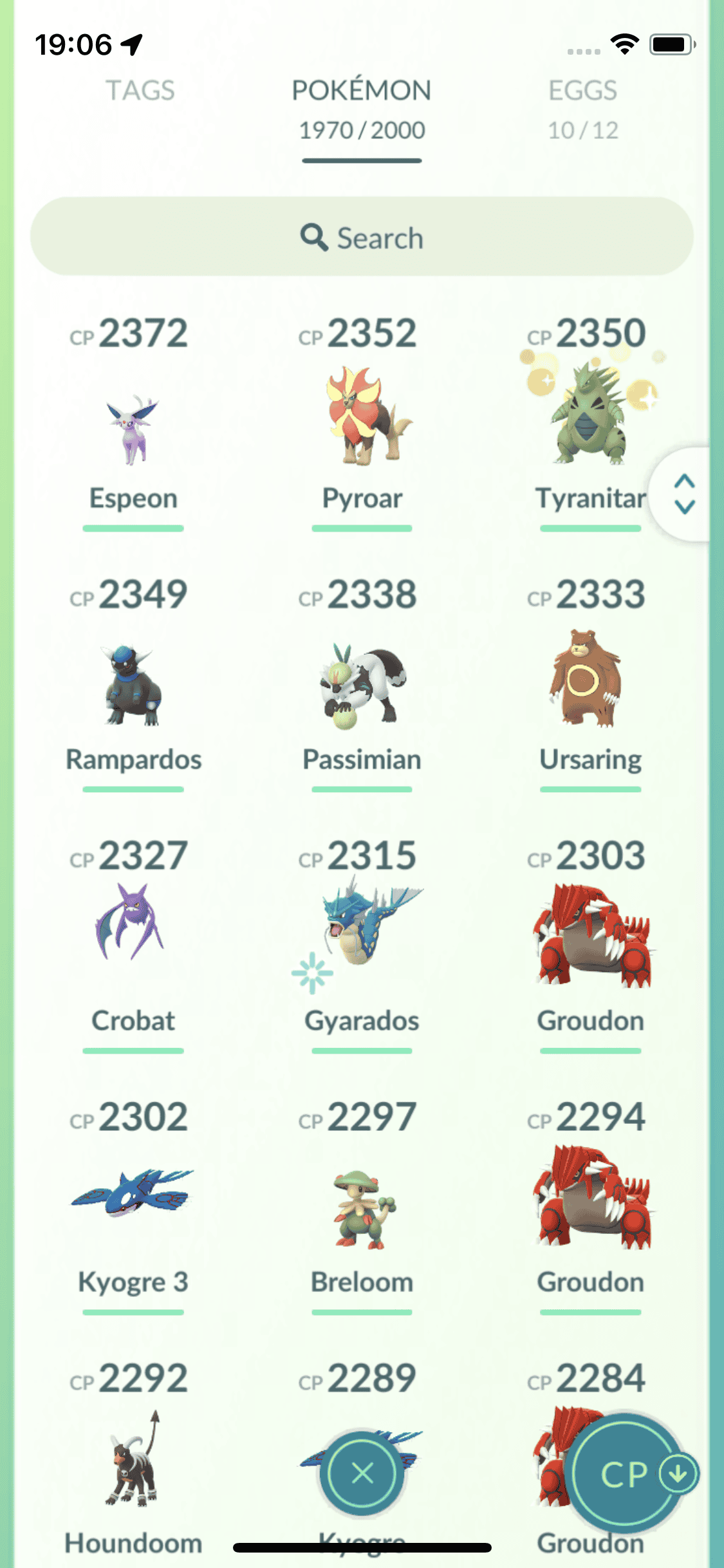724x1568 pixels.
Task: View Breloom's details
Action: [362, 1210]
